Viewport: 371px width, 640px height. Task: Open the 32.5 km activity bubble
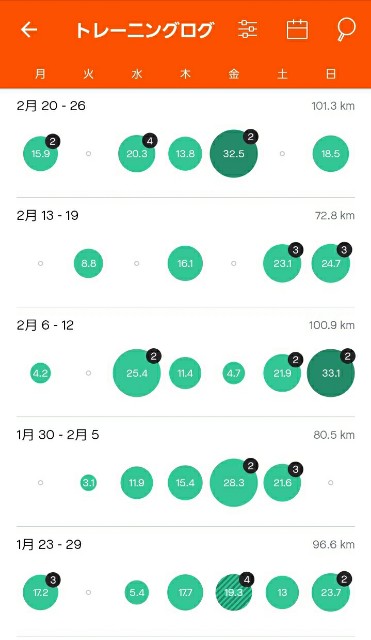click(234, 154)
